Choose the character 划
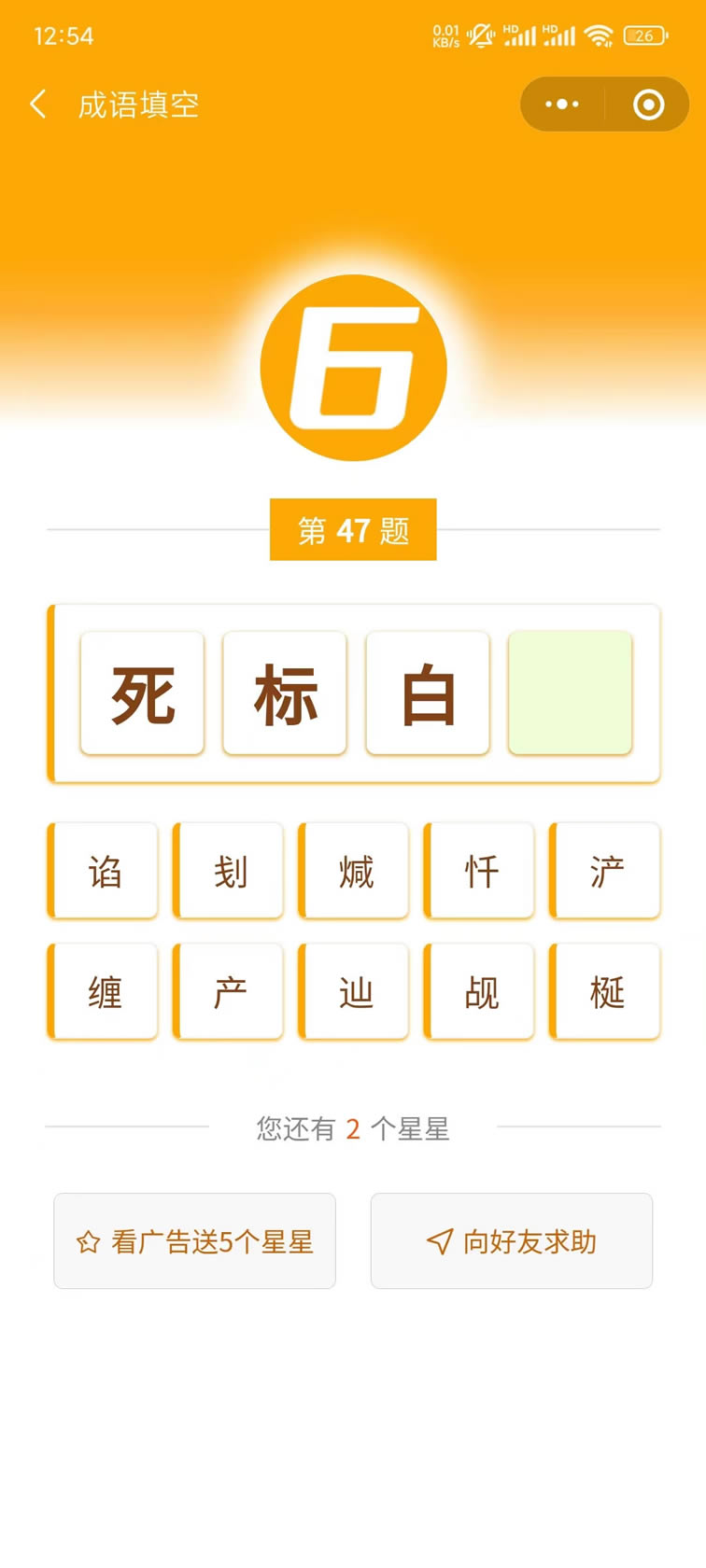 (x=230, y=871)
